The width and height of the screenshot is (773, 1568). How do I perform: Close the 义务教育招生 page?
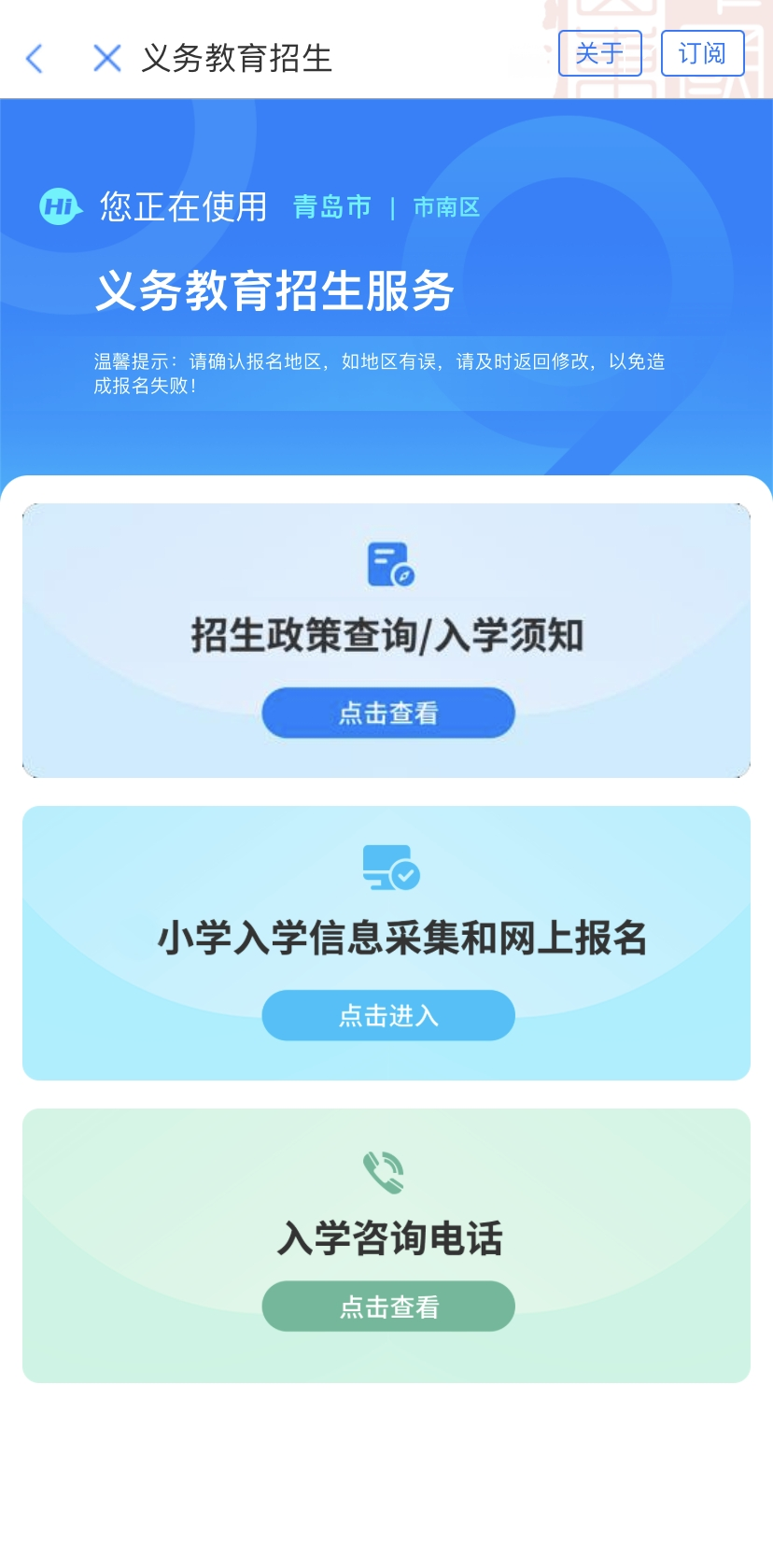pos(107,58)
